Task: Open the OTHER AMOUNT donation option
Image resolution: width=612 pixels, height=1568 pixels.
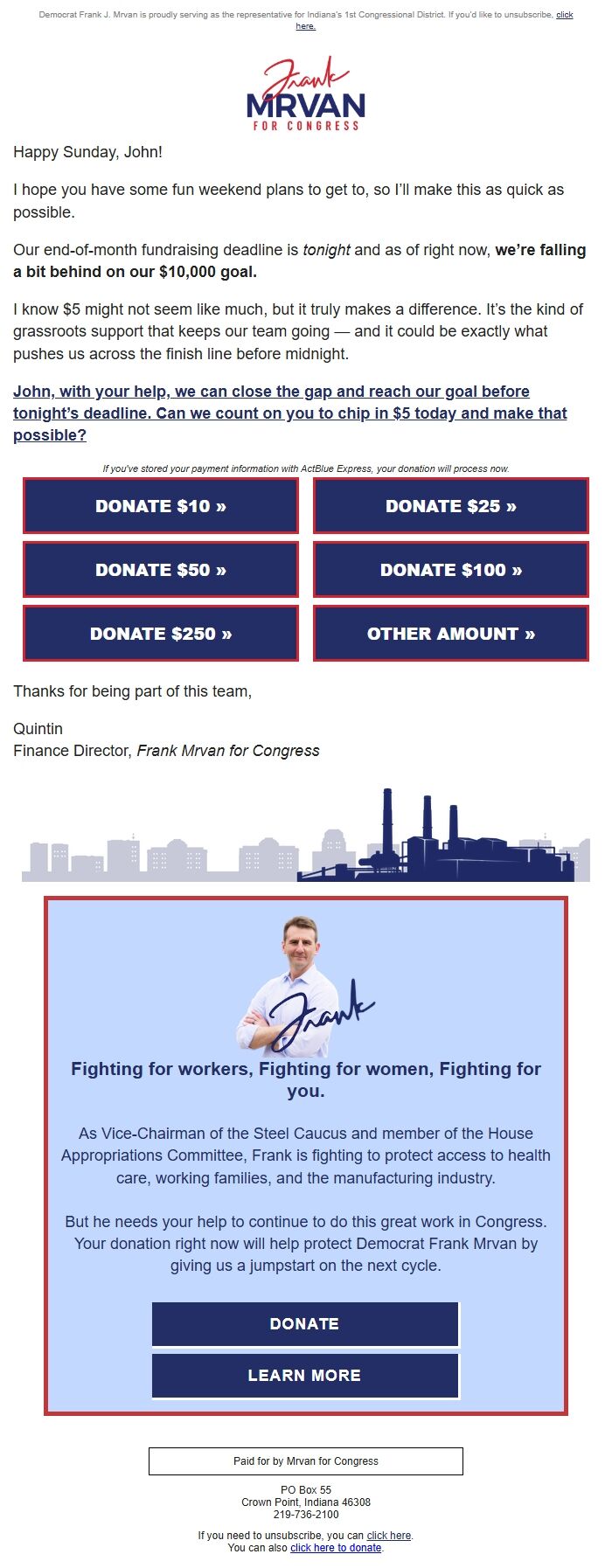Action: click(x=451, y=634)
